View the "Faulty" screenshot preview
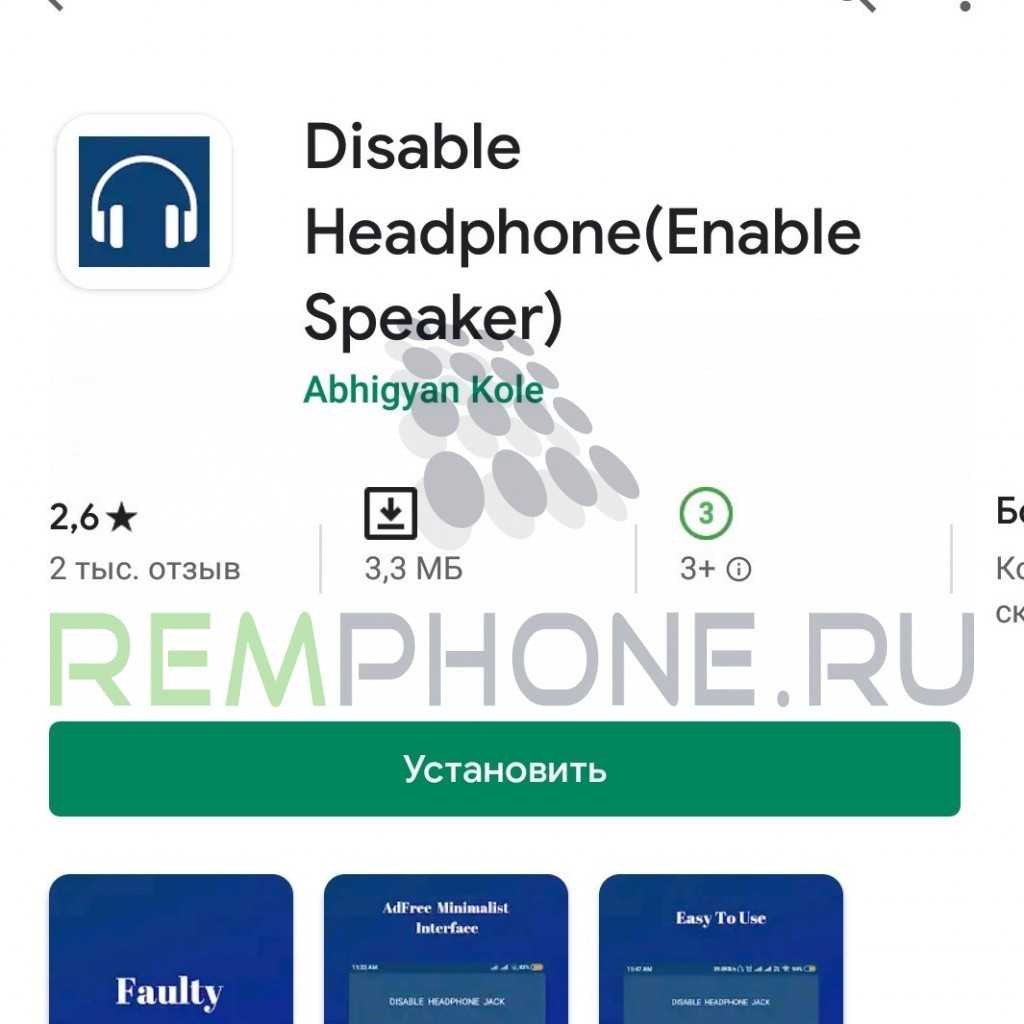The height and width of the screenshot is (1024, 1024). click(171, 948)
